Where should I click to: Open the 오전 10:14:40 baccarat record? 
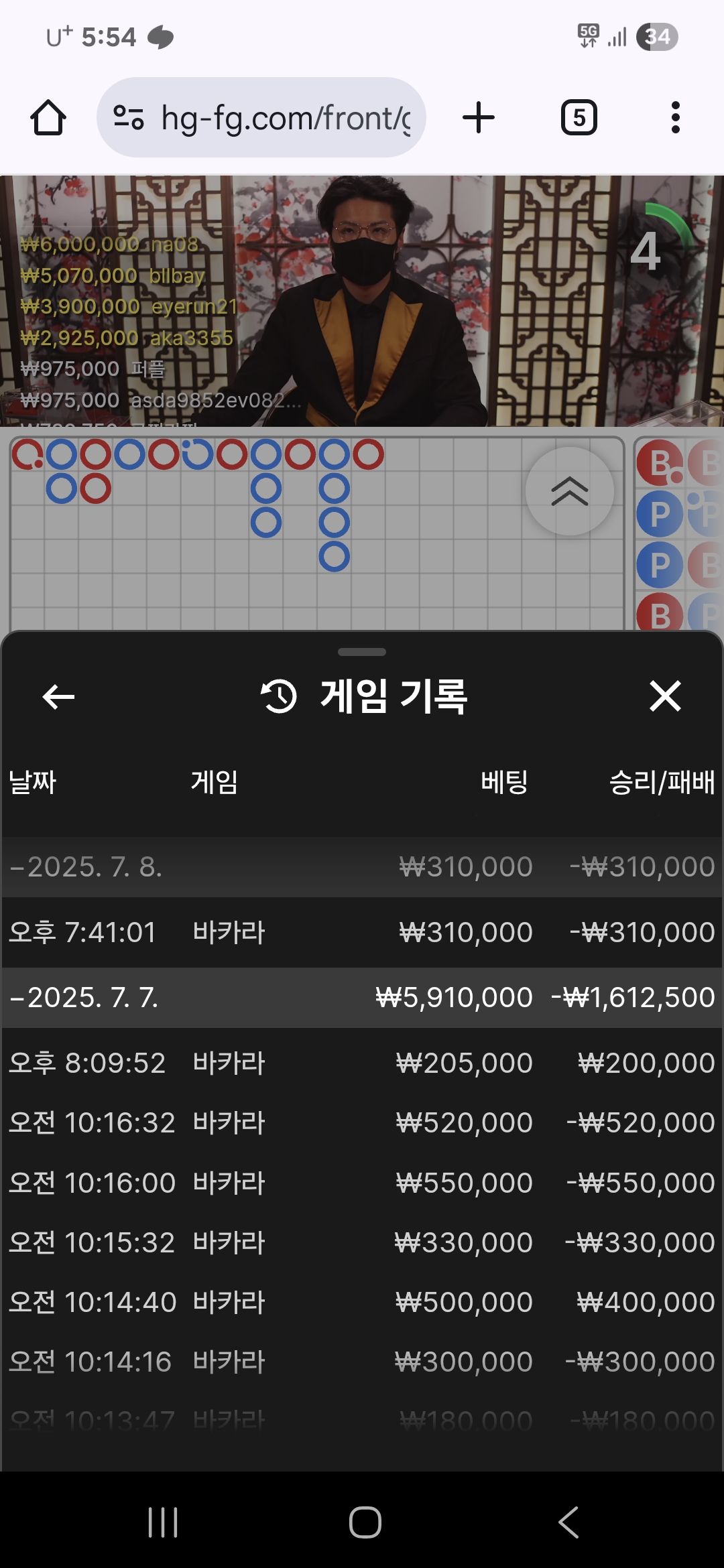(362, 1302)
